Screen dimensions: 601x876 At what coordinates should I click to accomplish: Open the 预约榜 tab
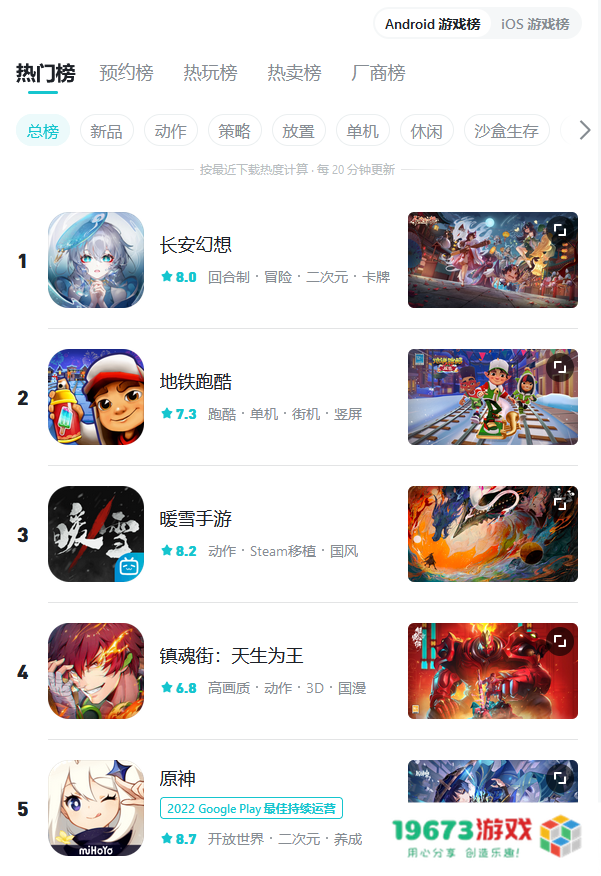pos(126,73)
